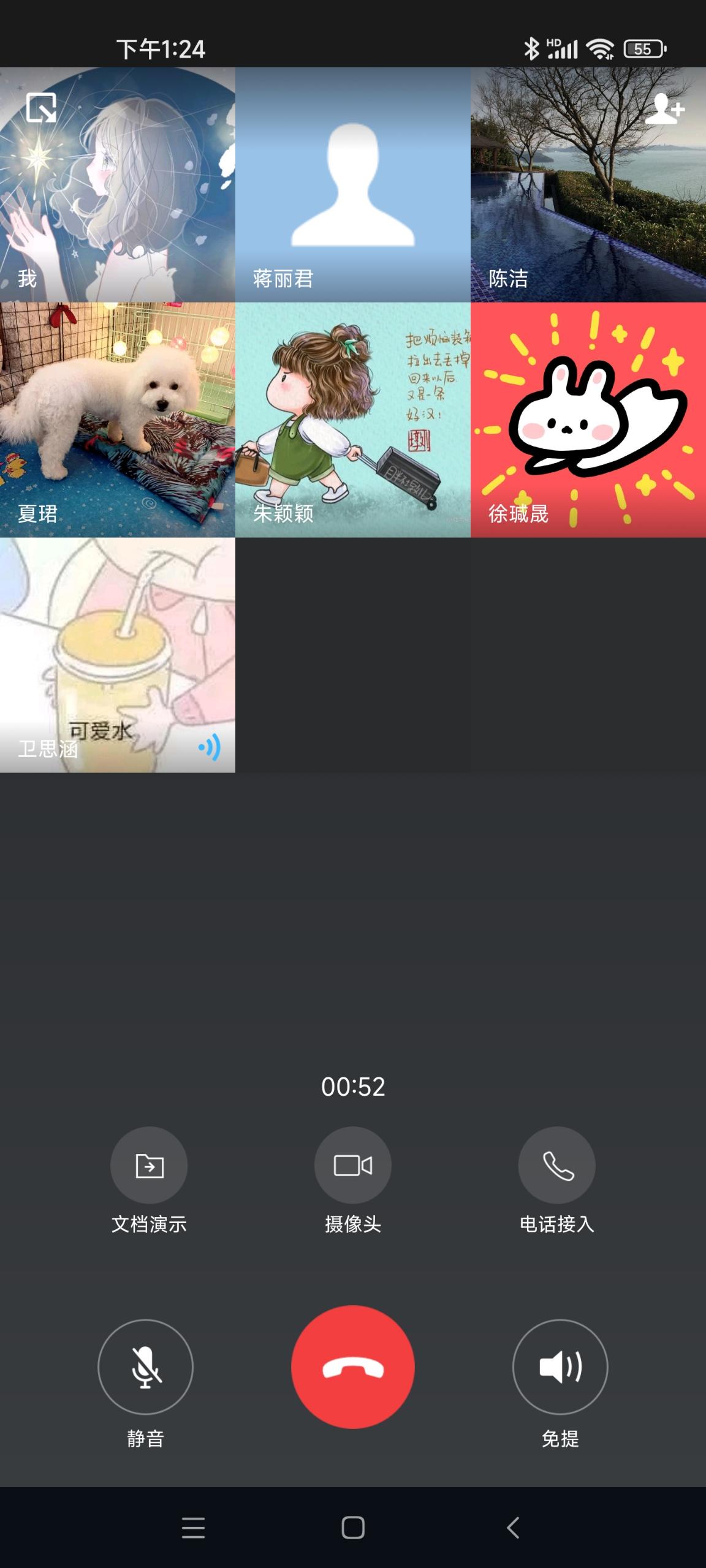The image size is (706, 1568).
Task: Tap 蒋丽君's participant tile
Action: point(353,184)
